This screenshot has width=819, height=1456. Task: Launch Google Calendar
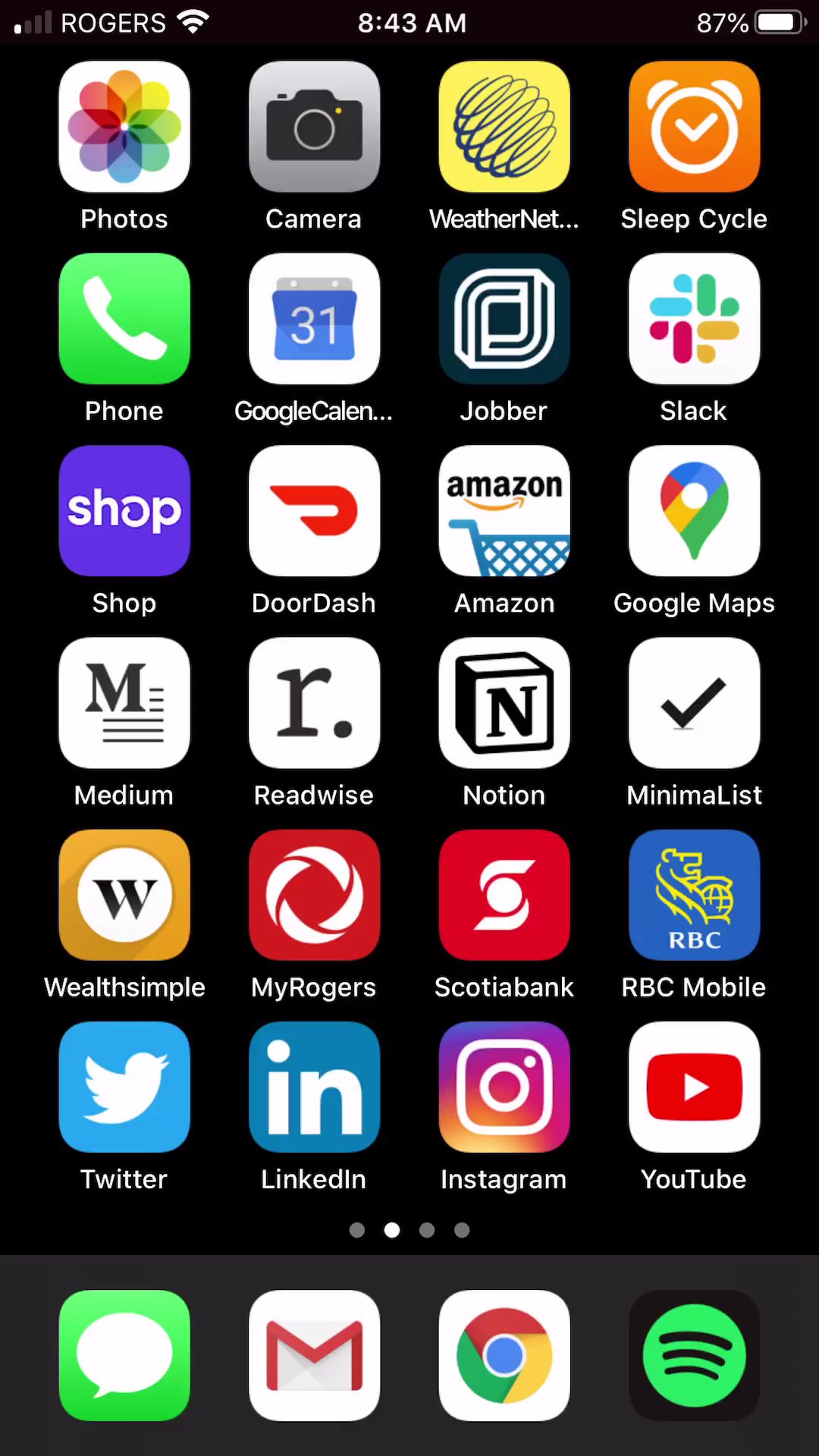click(314, 318)
